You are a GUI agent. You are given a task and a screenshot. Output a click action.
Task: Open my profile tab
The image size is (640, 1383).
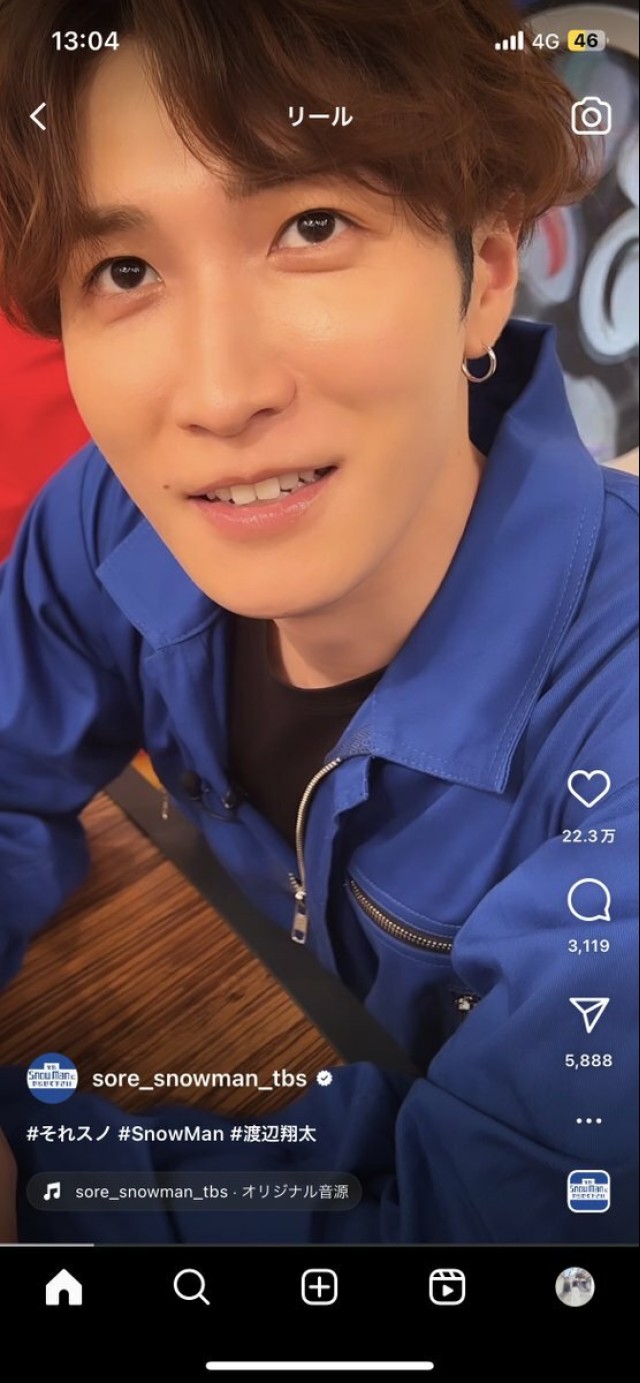click(575, 1287)
